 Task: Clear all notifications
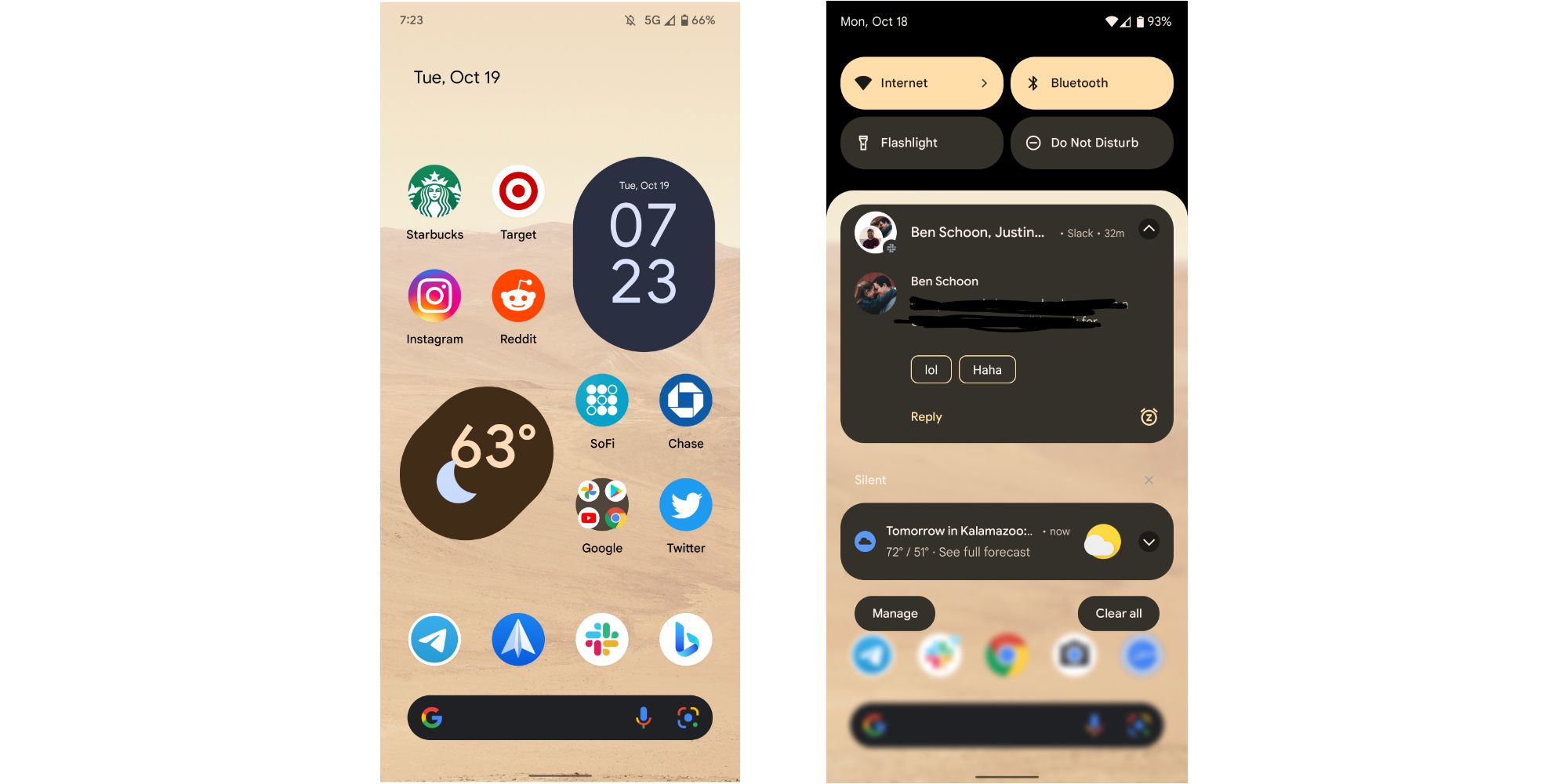pyautogui.click(x=1118, y=613)
